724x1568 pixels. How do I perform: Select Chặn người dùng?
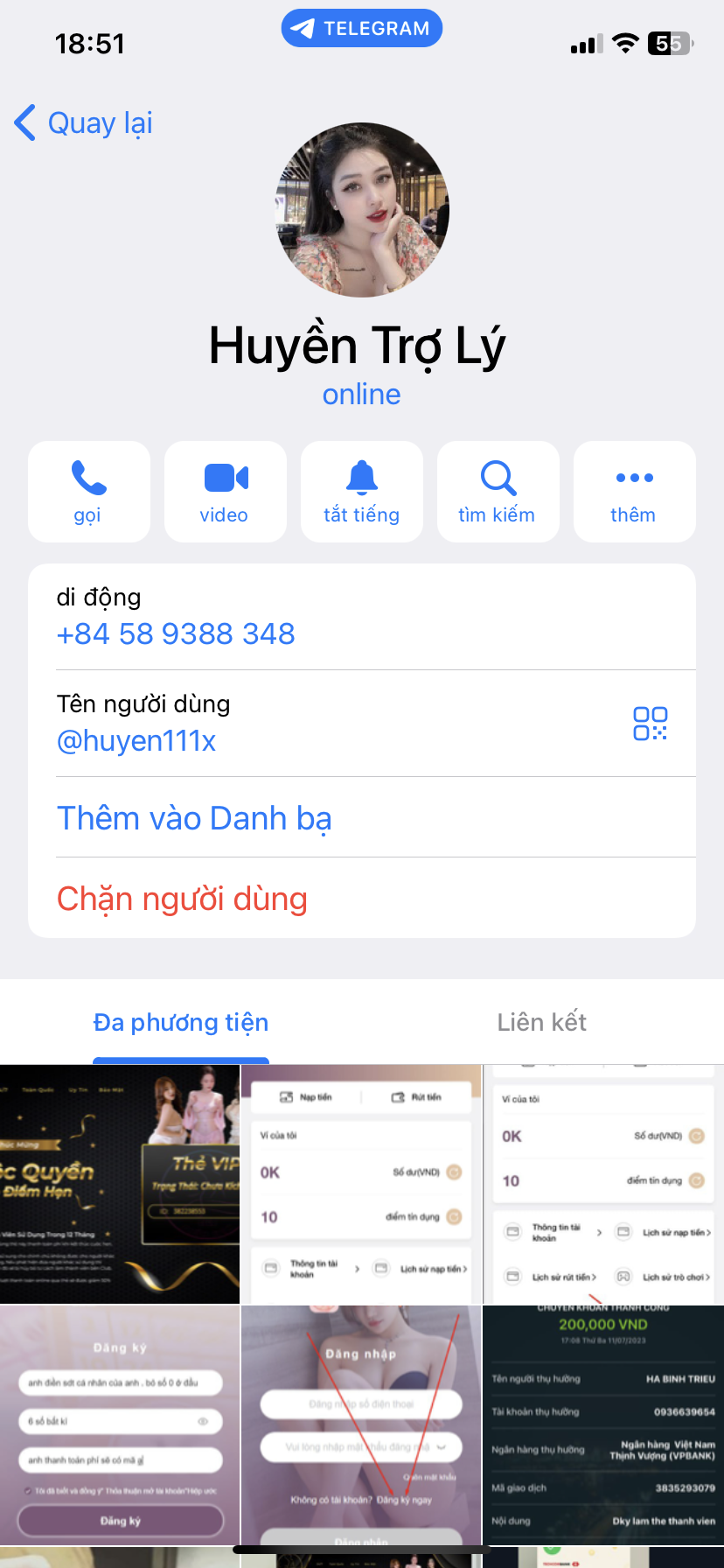pos(182,899)
